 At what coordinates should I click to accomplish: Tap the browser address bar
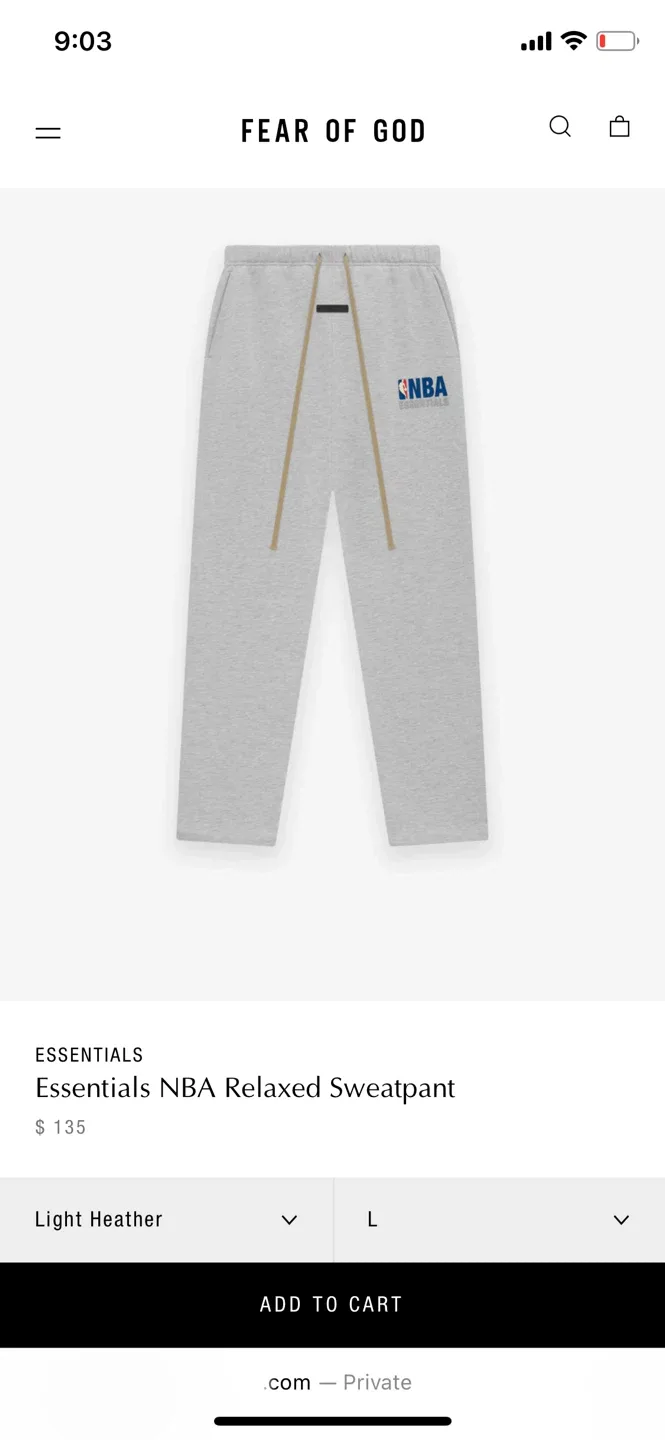point(333,1382)
